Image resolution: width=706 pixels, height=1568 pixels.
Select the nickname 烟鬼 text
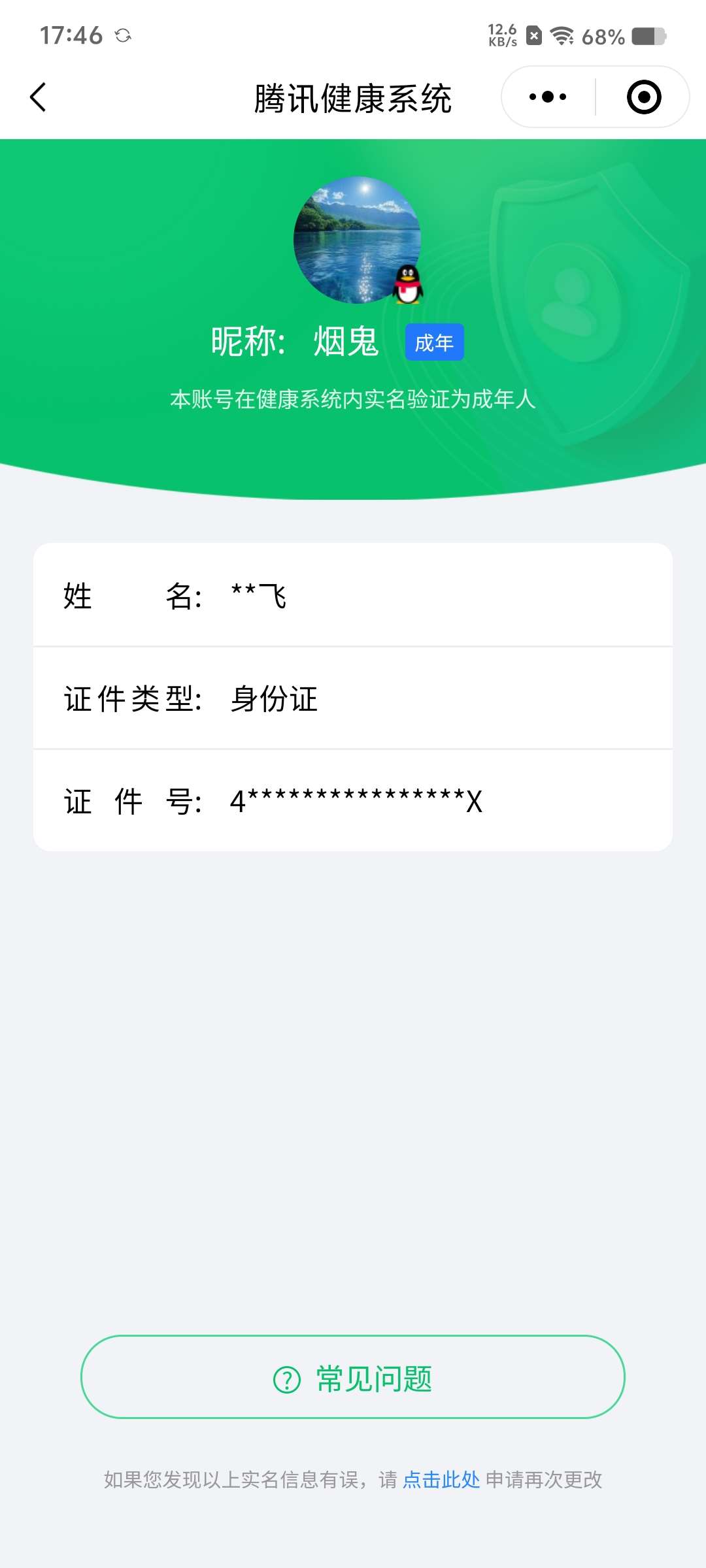tap(345, 342)
